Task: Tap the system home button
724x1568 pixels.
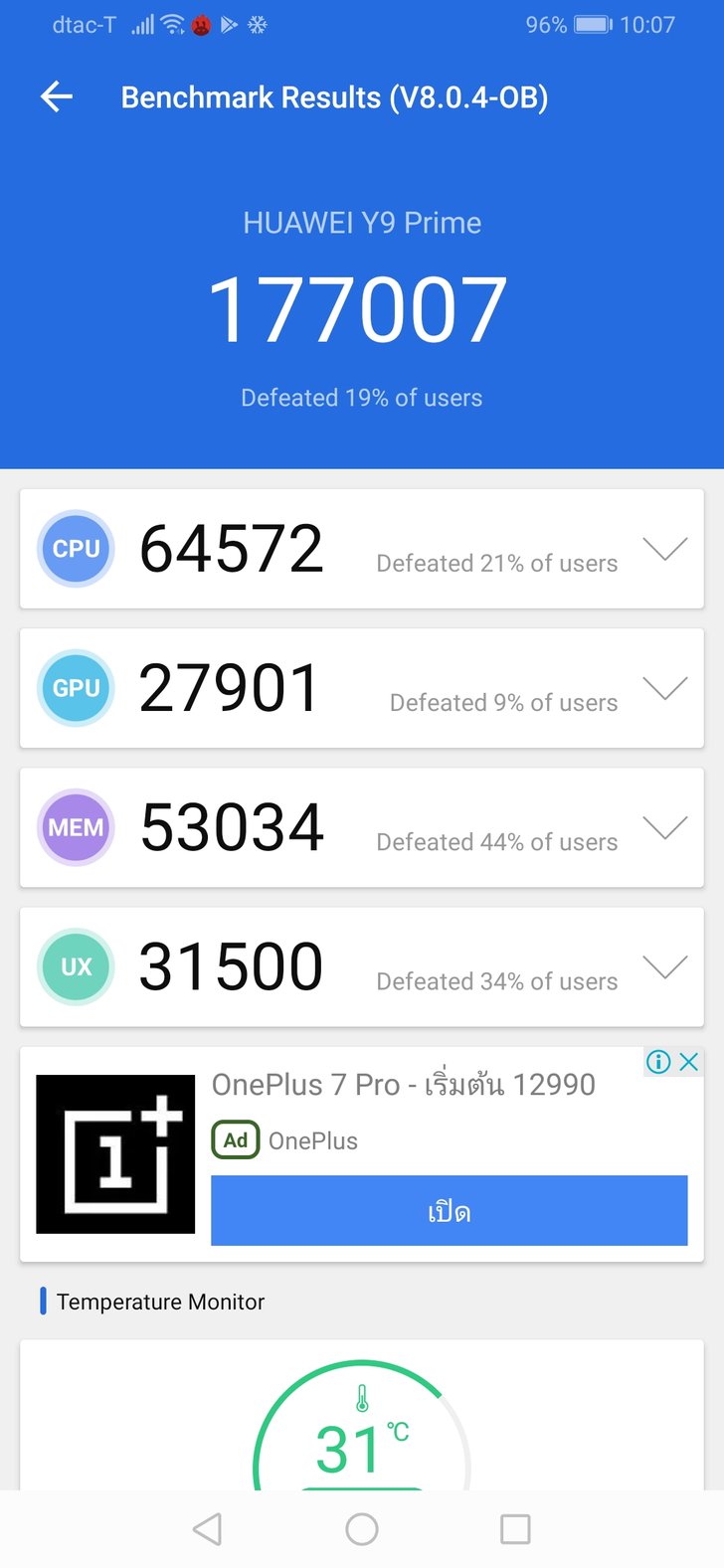Action: [362, 1529]
